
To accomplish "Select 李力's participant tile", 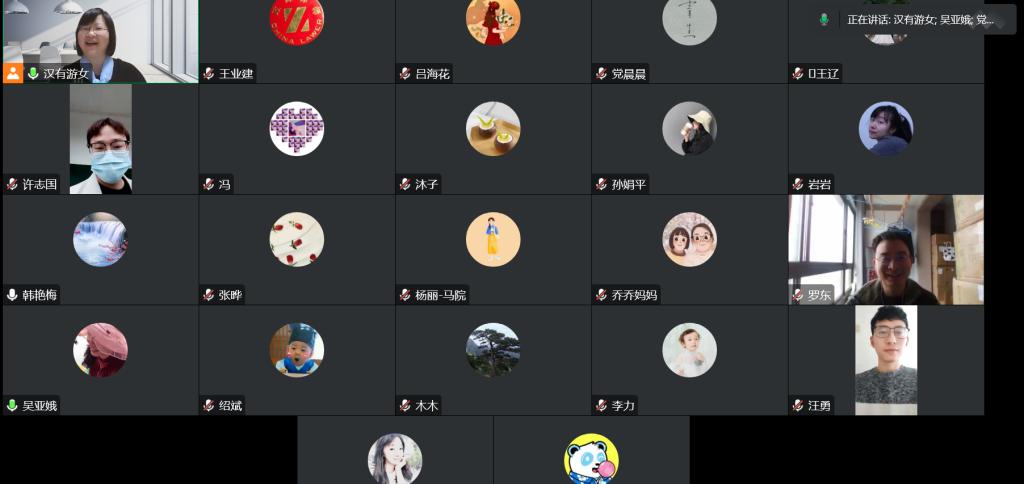I will 689,360.
